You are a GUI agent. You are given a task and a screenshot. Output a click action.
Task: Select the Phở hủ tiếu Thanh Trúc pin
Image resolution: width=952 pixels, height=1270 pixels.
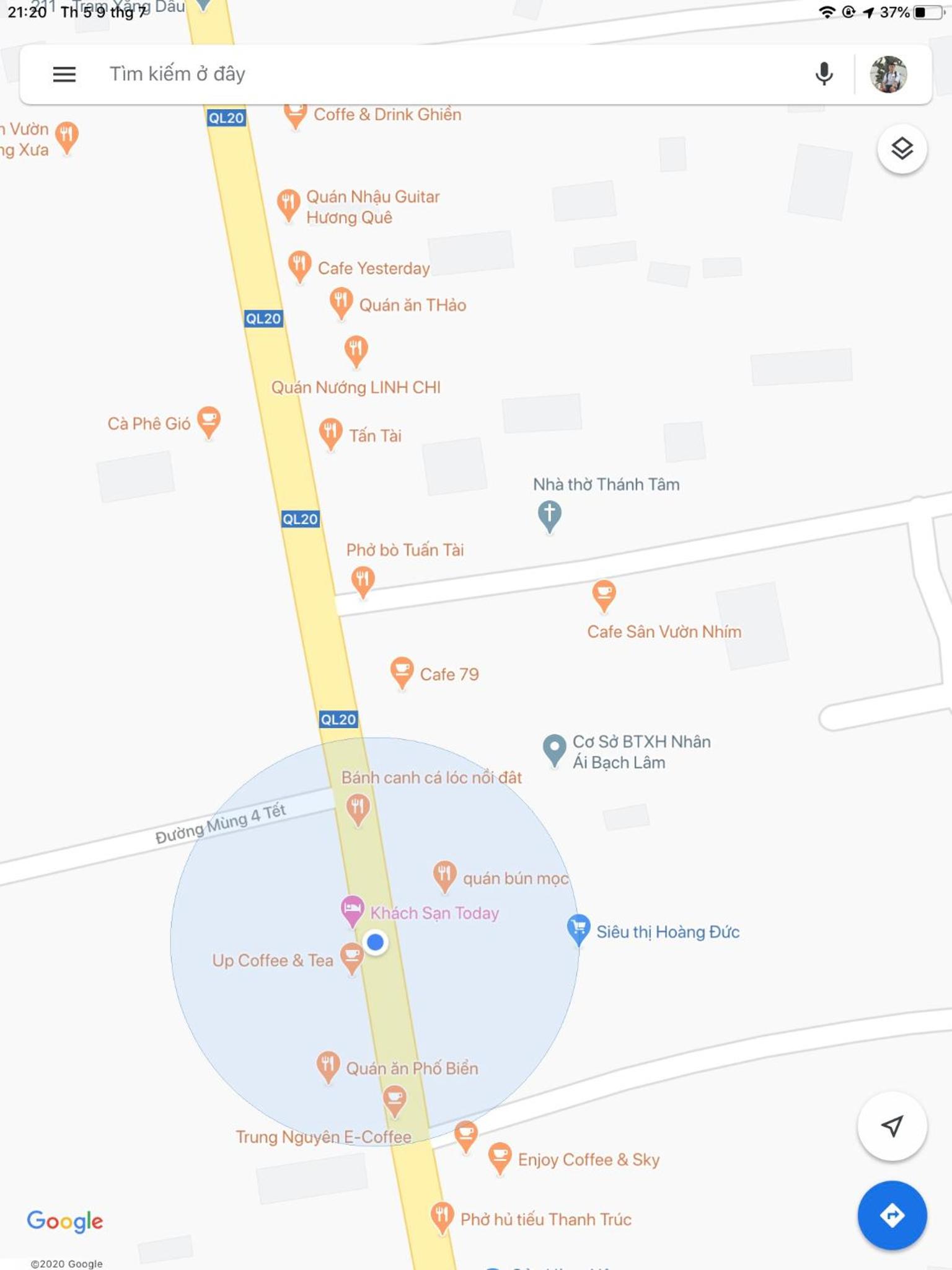(x=441, y=1215)
